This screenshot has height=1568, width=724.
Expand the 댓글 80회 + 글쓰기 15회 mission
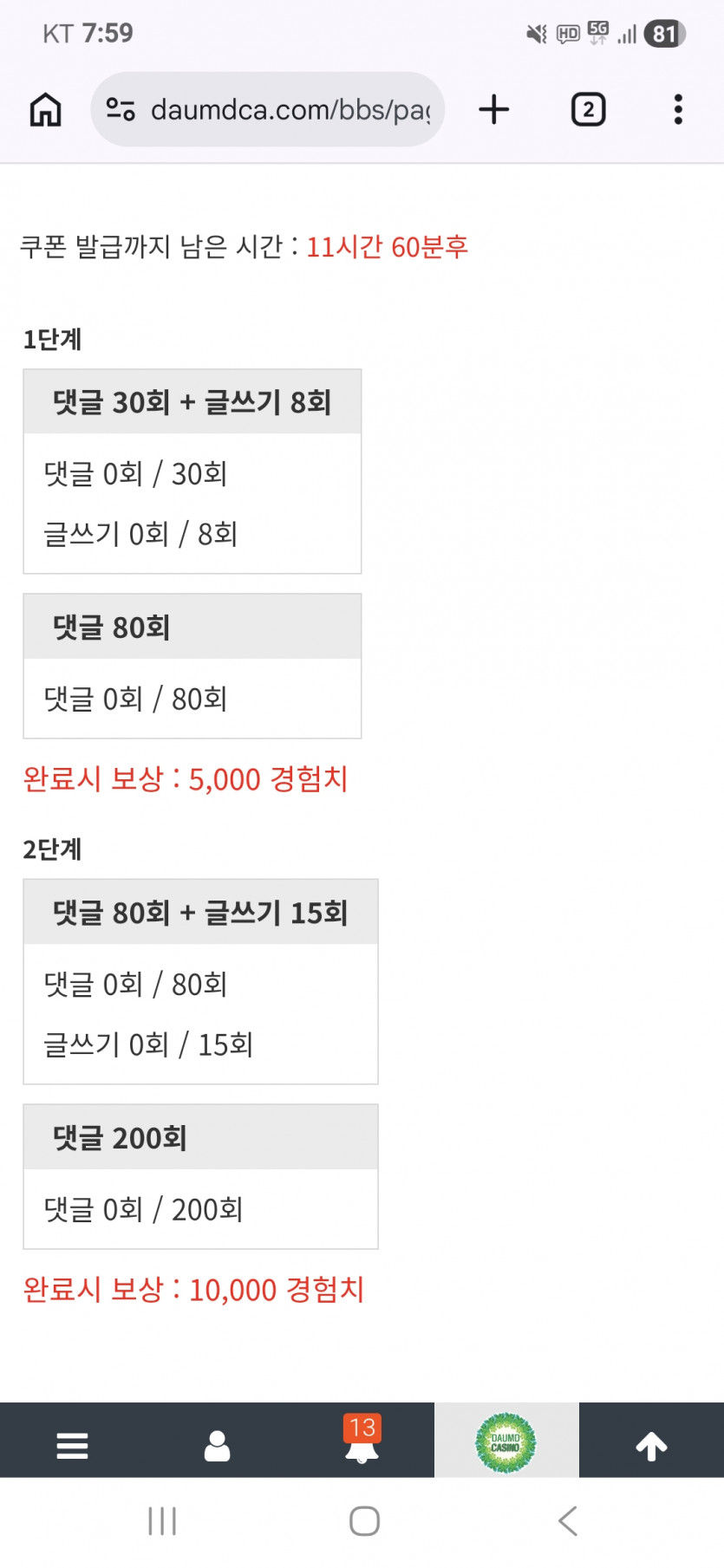(199, 911)
